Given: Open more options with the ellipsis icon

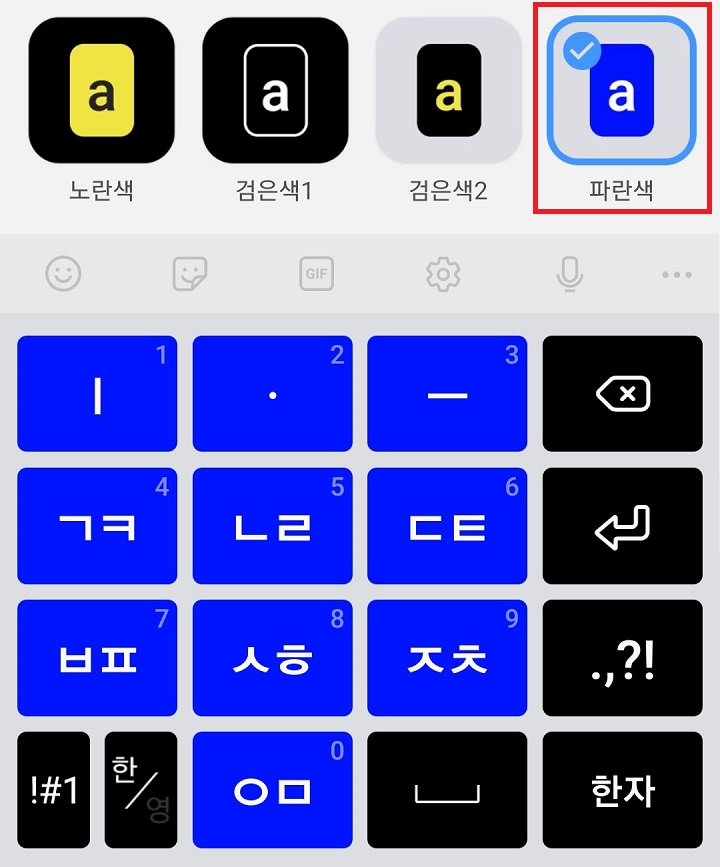Looking at the screenshot, I should 676,274.
